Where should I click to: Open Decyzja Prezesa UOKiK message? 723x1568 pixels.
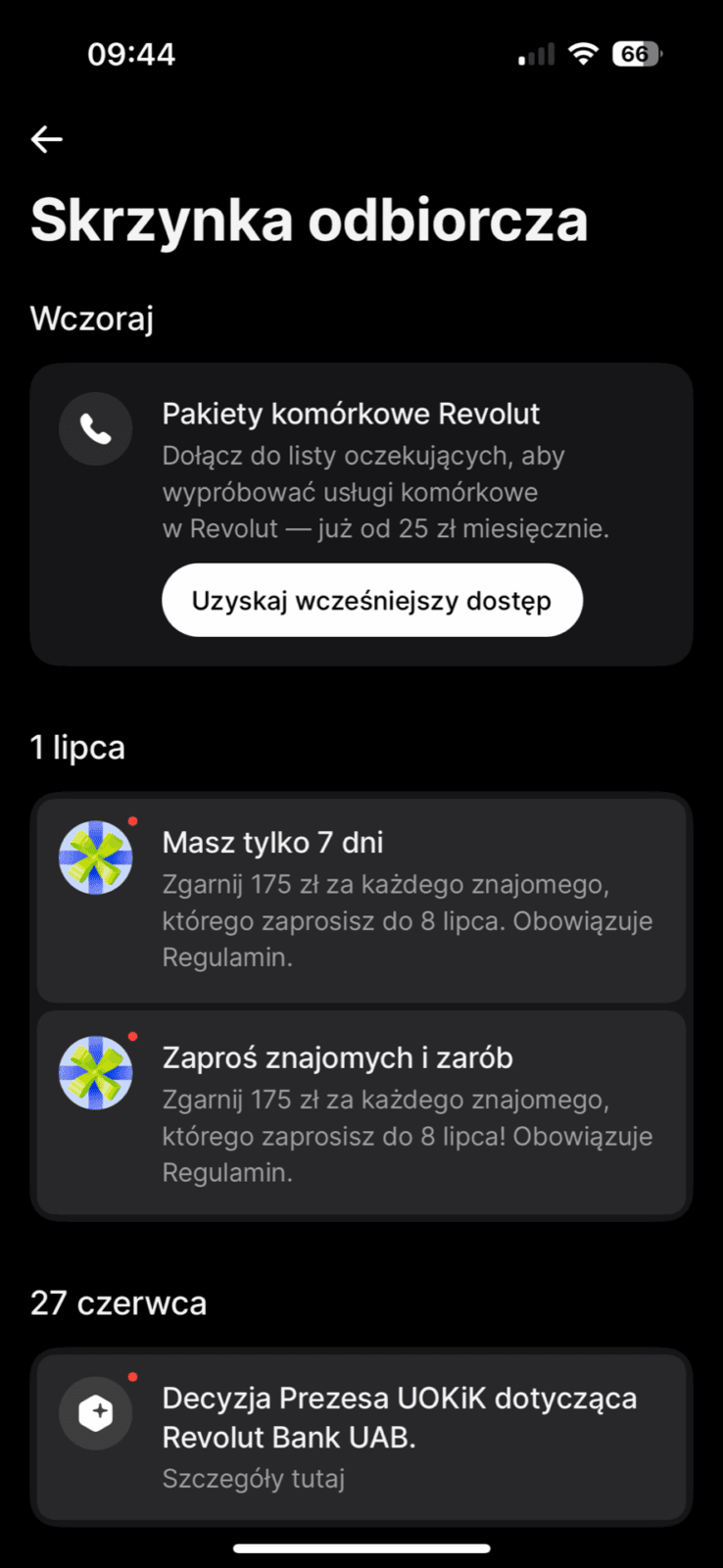[x=361, y=1436]
